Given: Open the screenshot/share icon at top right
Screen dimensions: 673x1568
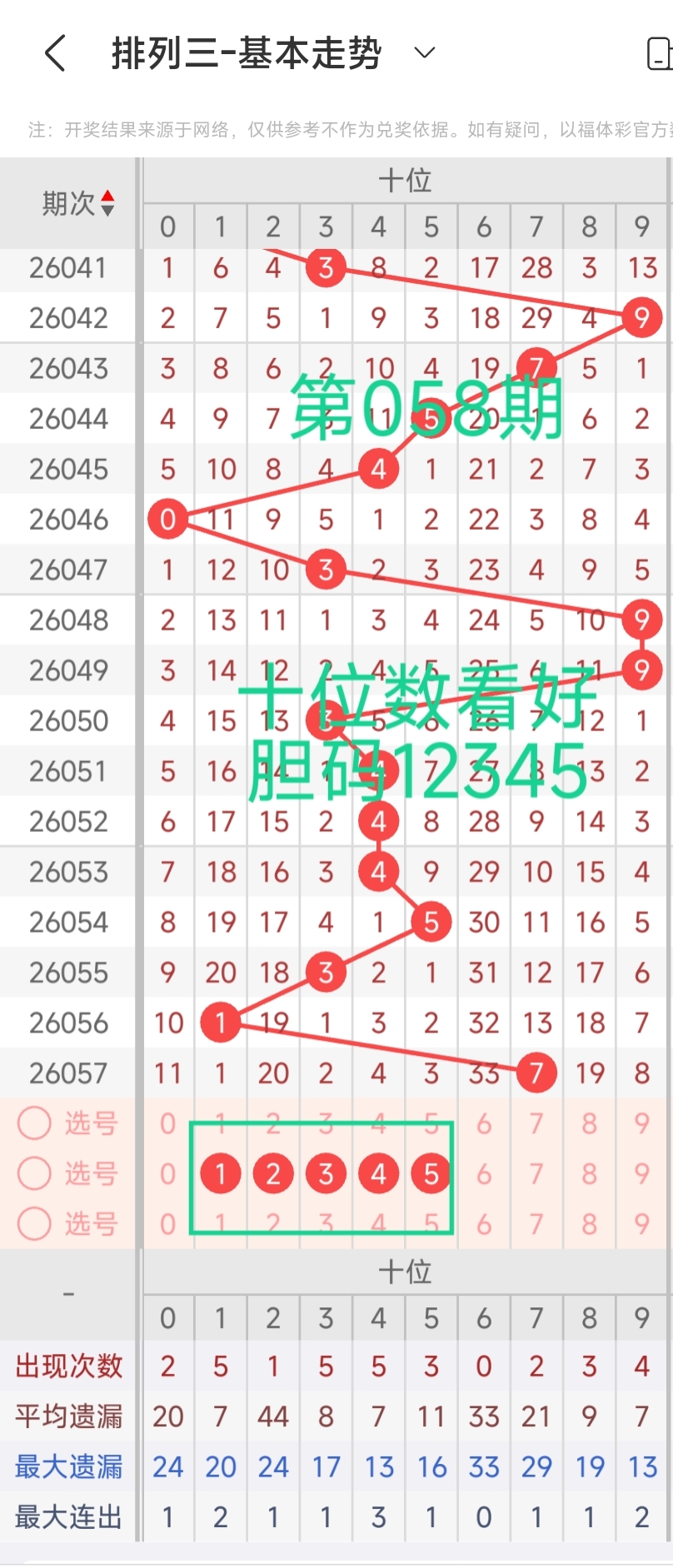Looking at the screenshot, I should tap(661, 52).
